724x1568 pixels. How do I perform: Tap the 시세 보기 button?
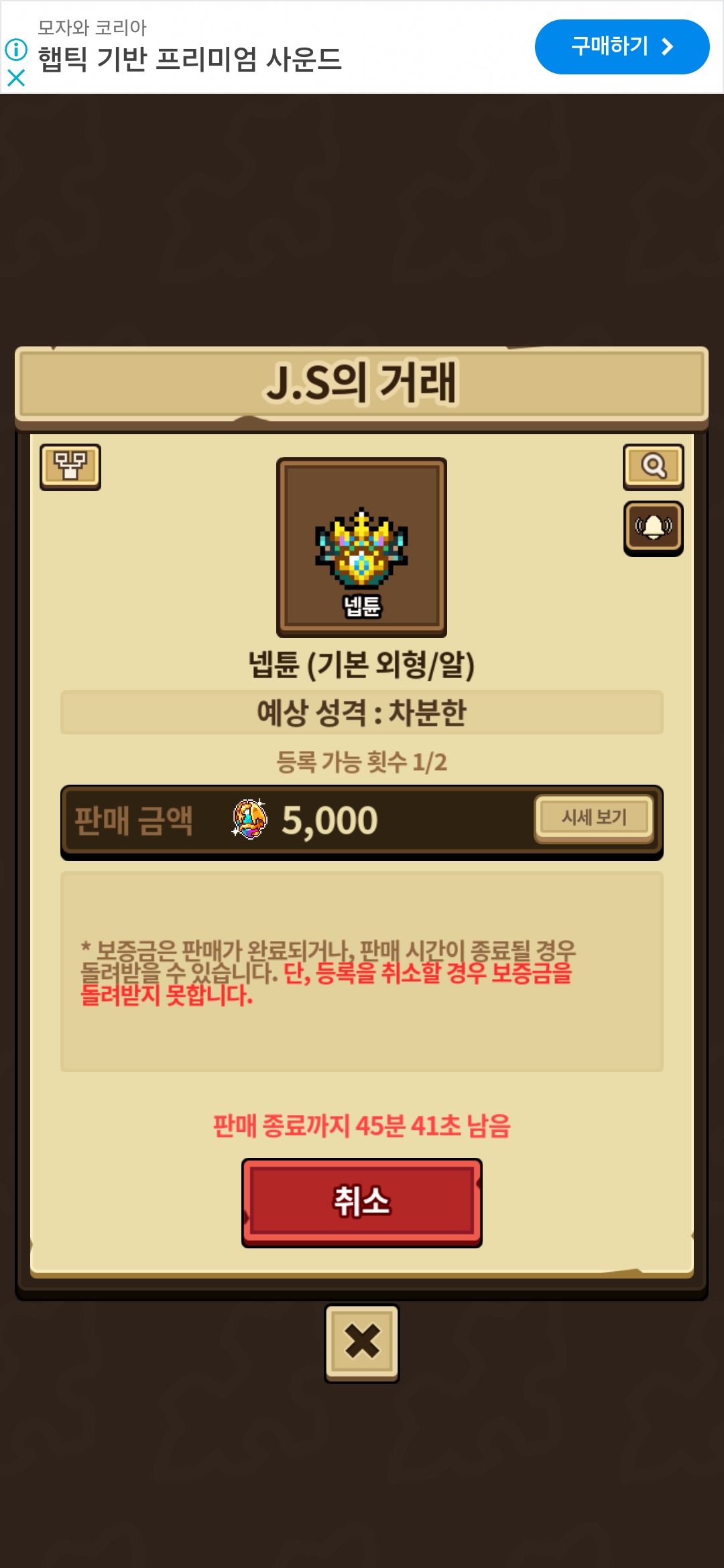594,818
